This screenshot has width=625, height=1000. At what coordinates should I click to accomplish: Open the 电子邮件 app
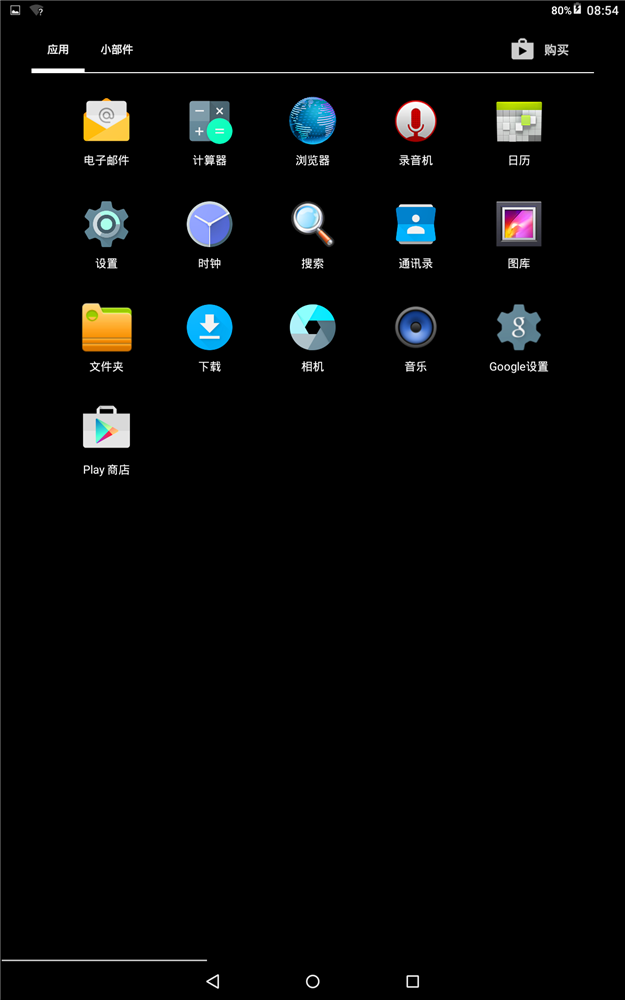click(x=106, y=122)
